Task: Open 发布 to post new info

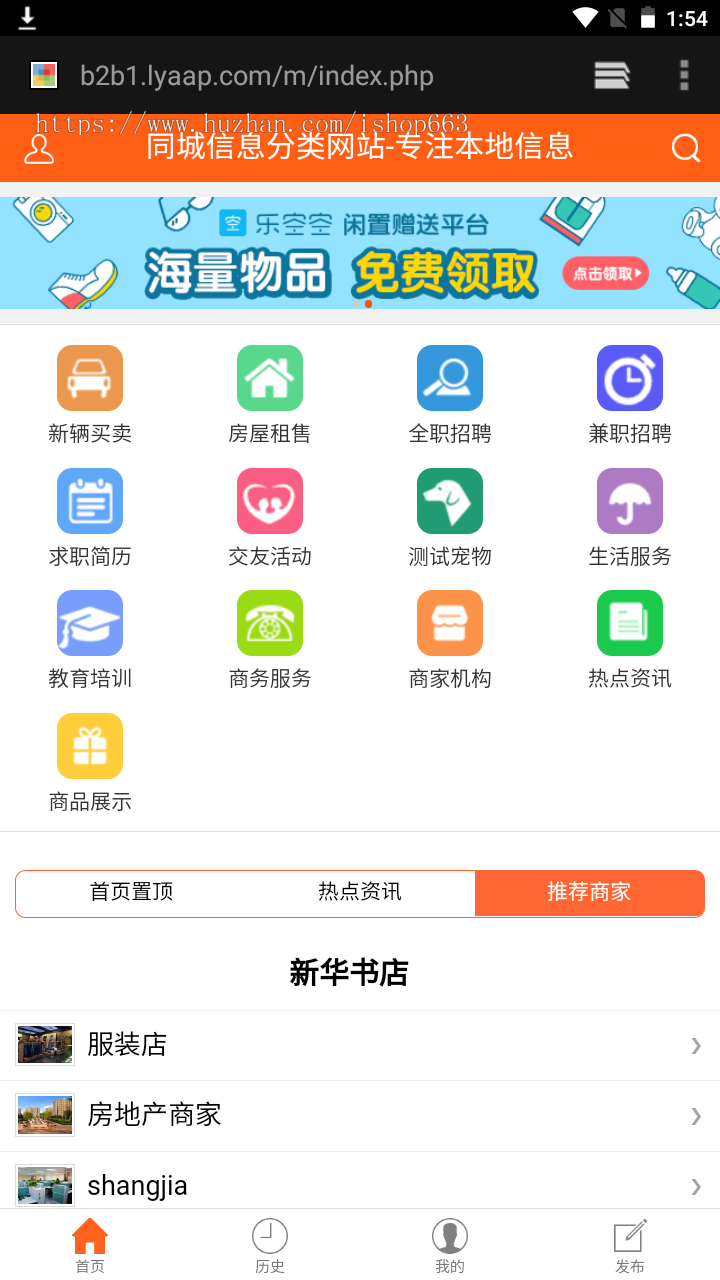Action: [x=630, y=1245]
